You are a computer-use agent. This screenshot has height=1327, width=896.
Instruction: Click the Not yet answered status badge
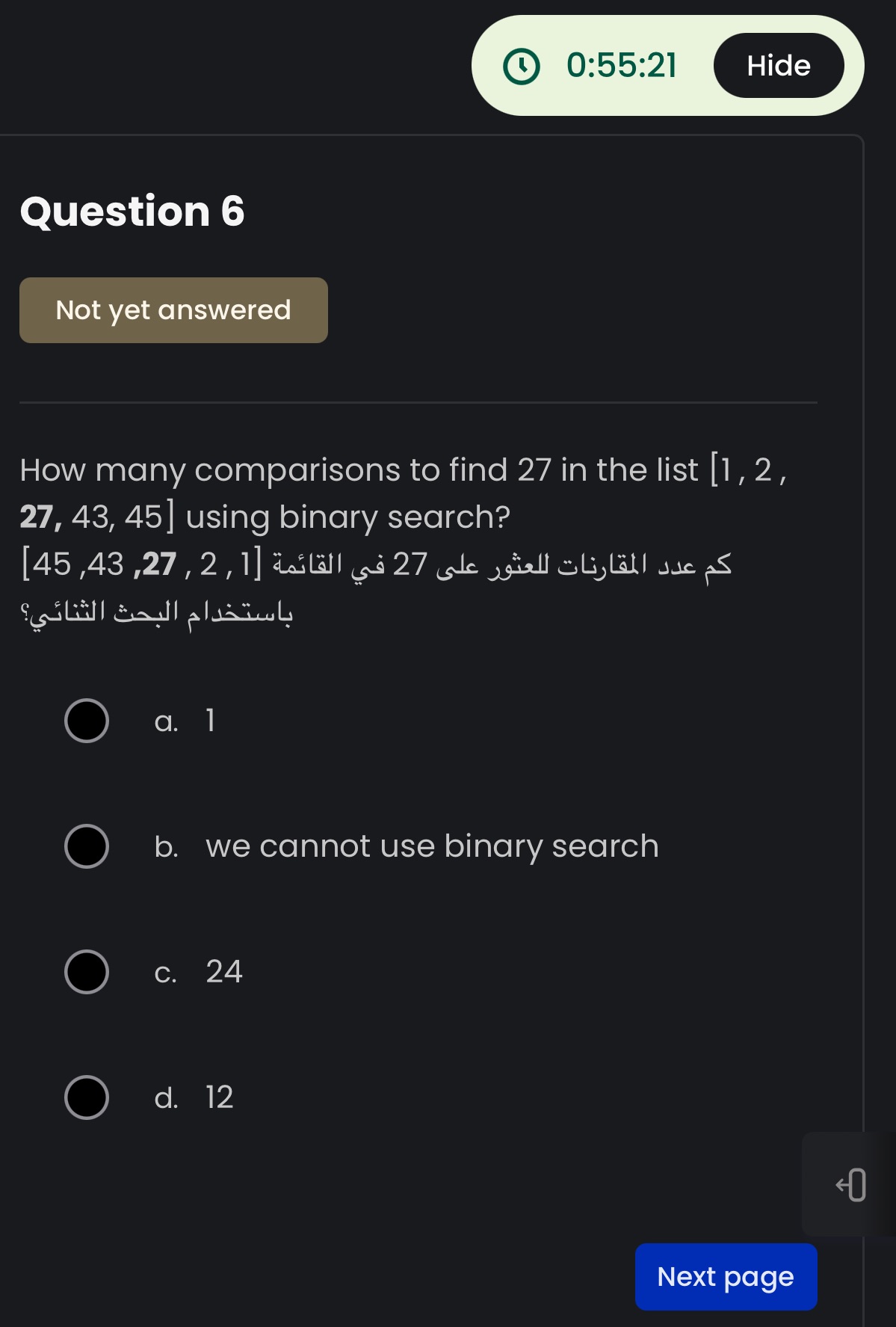[173, 310]
